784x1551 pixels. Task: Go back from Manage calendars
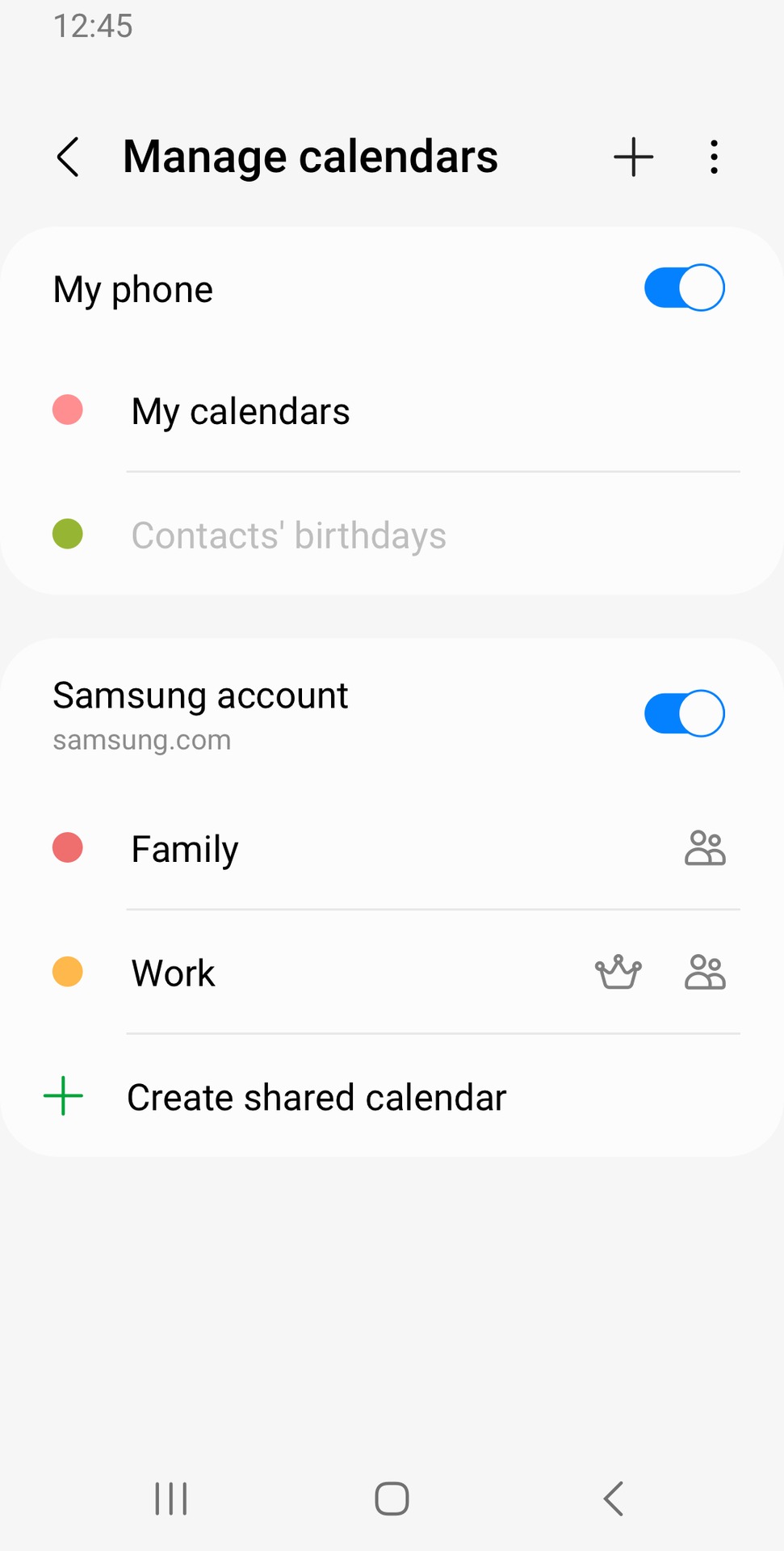(x=69, y=157)
